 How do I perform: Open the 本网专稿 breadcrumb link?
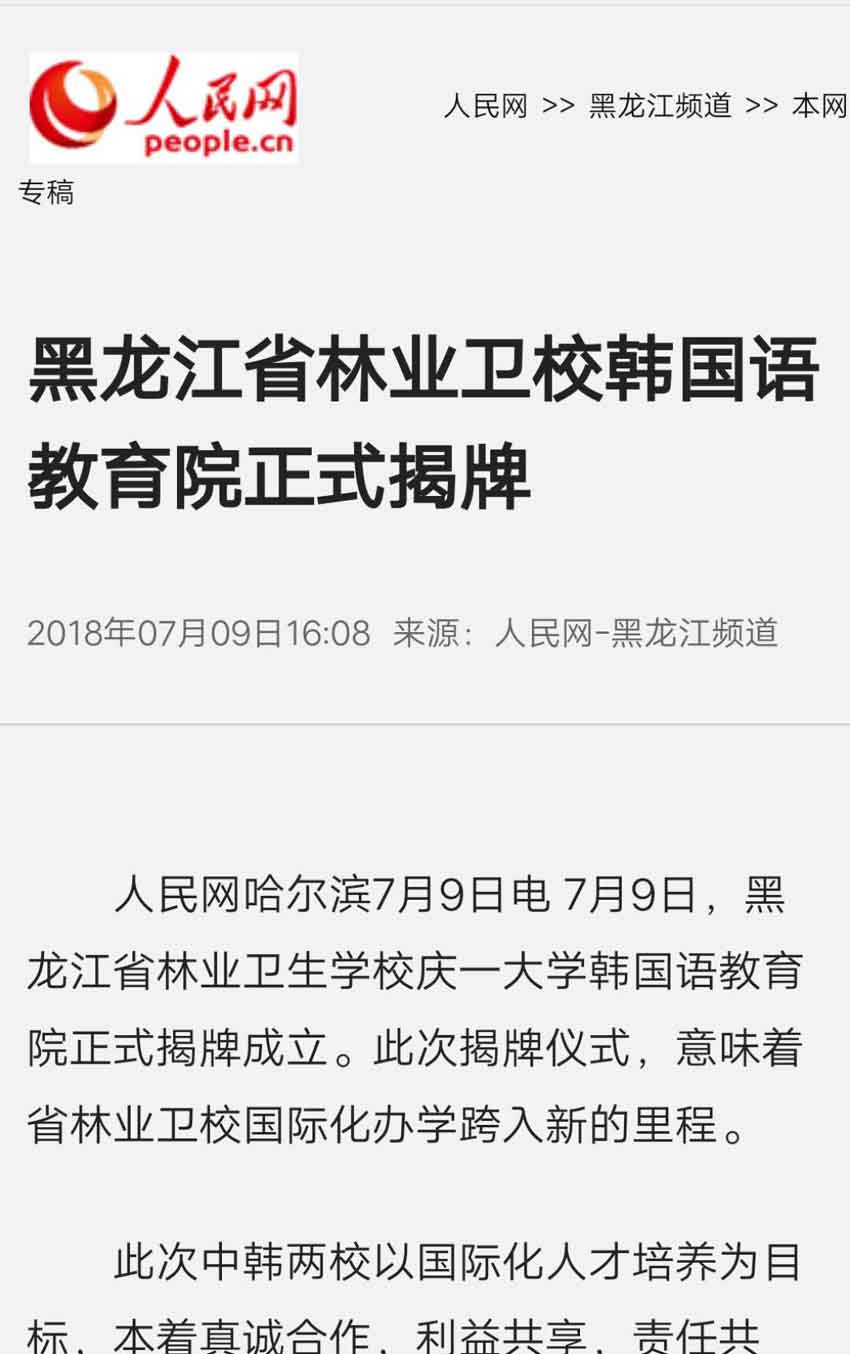tap(819, 106)
